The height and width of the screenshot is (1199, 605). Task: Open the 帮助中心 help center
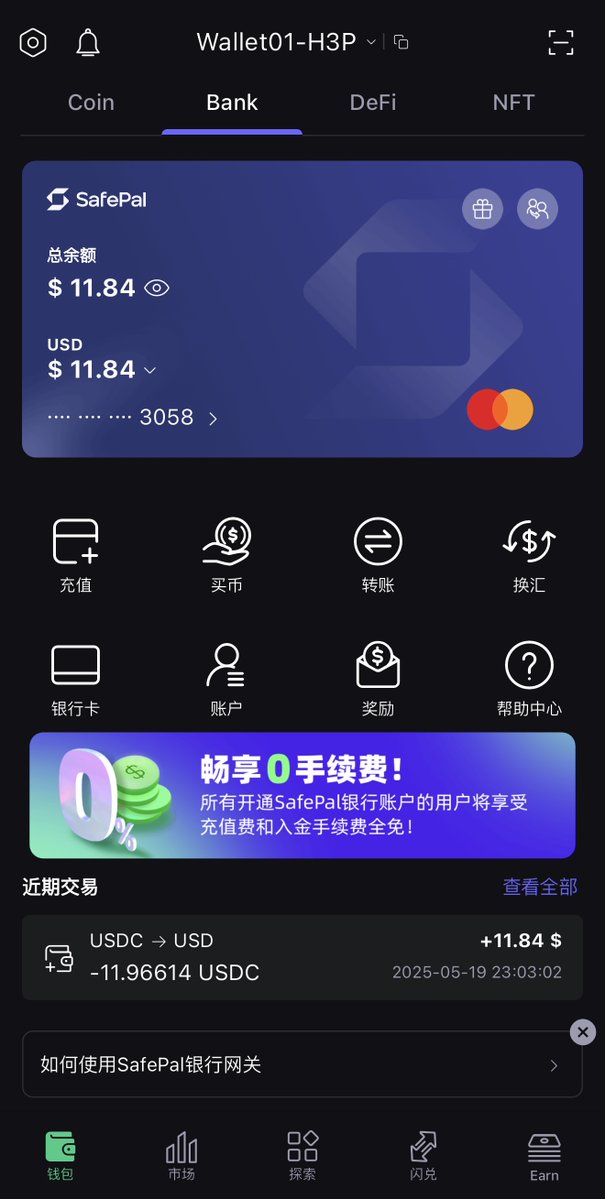click(x=529, y=680)
